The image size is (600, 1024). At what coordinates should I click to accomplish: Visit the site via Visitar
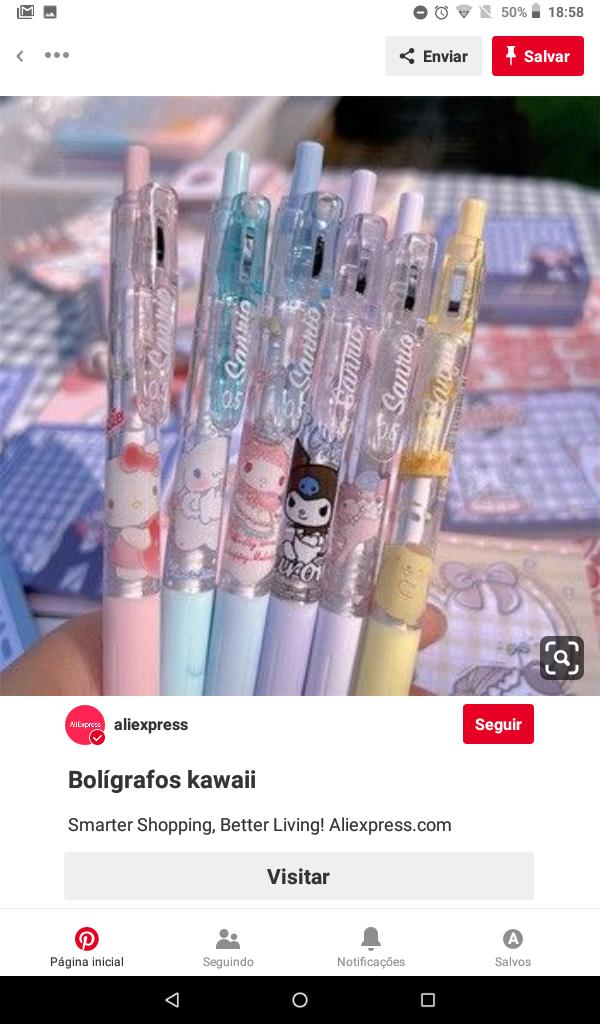click(x=298, y=876)
